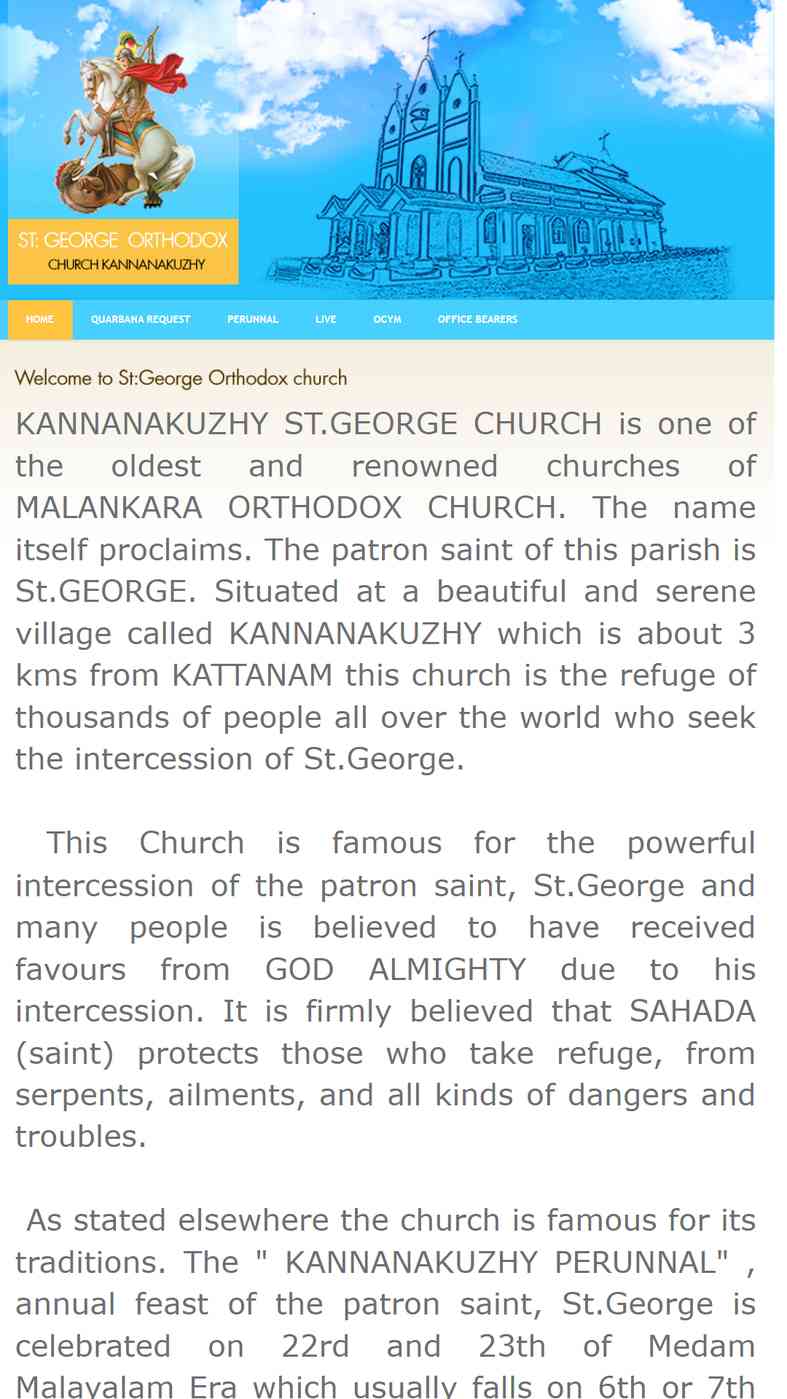Open the HOME menu item

[40, 320]
